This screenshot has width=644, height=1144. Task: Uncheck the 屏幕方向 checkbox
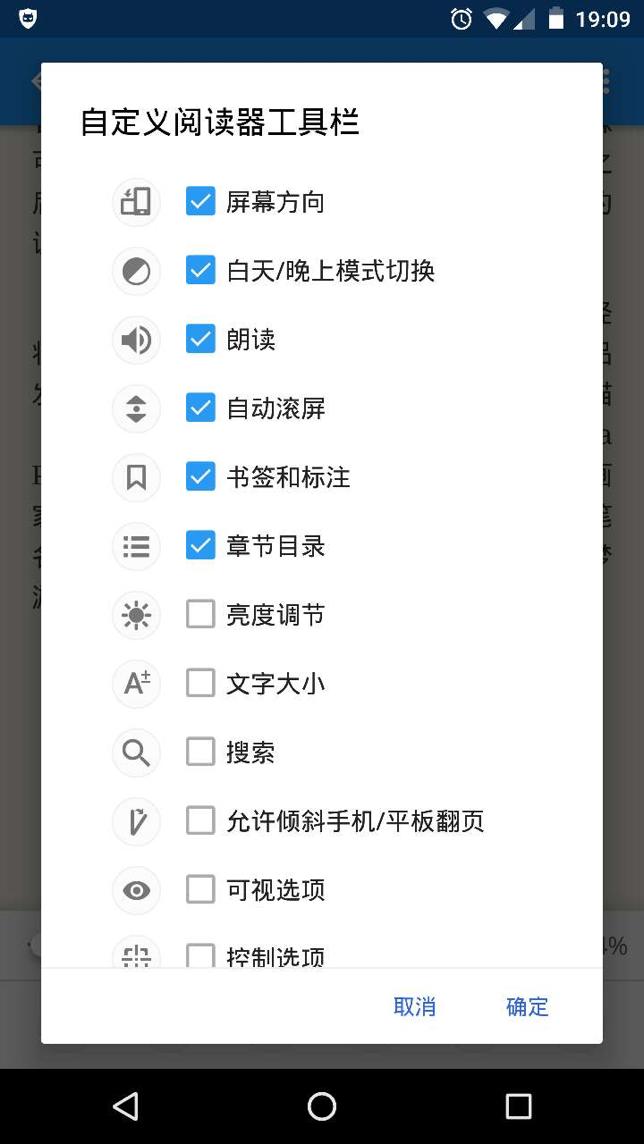pyautogui.click(x=200, y=202)
